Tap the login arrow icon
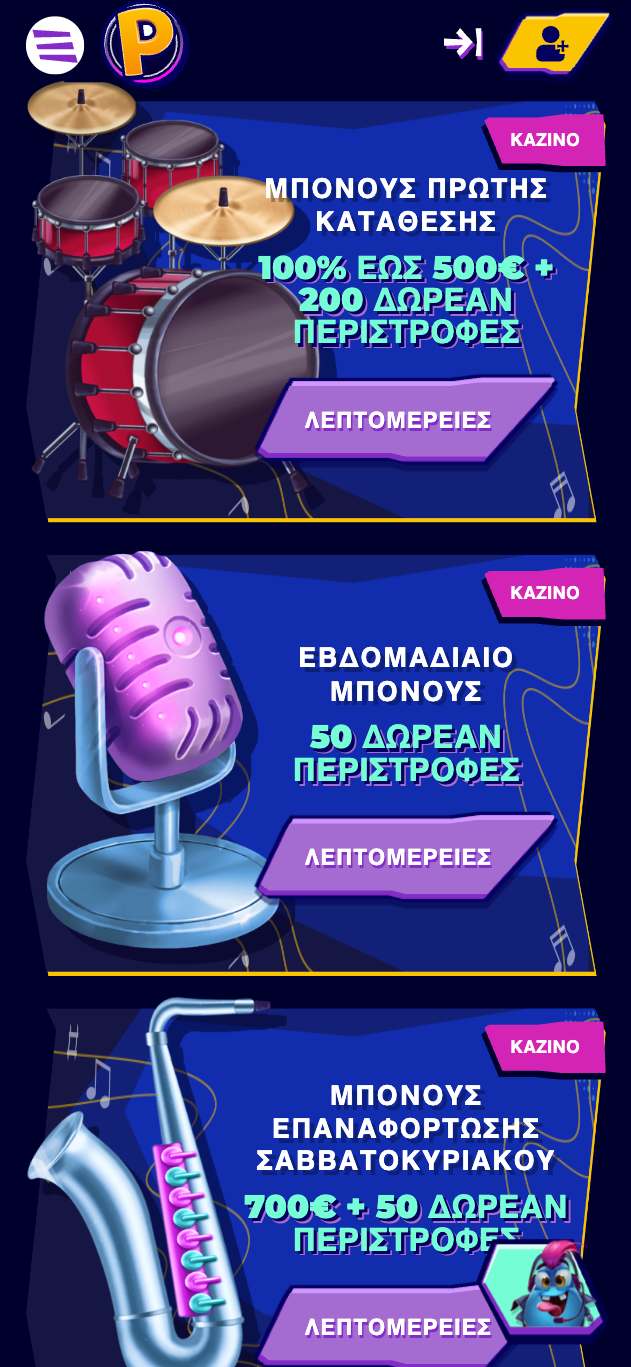Image resolution: width=631 pixels, height=1367 pixels. tap(463, 43)
